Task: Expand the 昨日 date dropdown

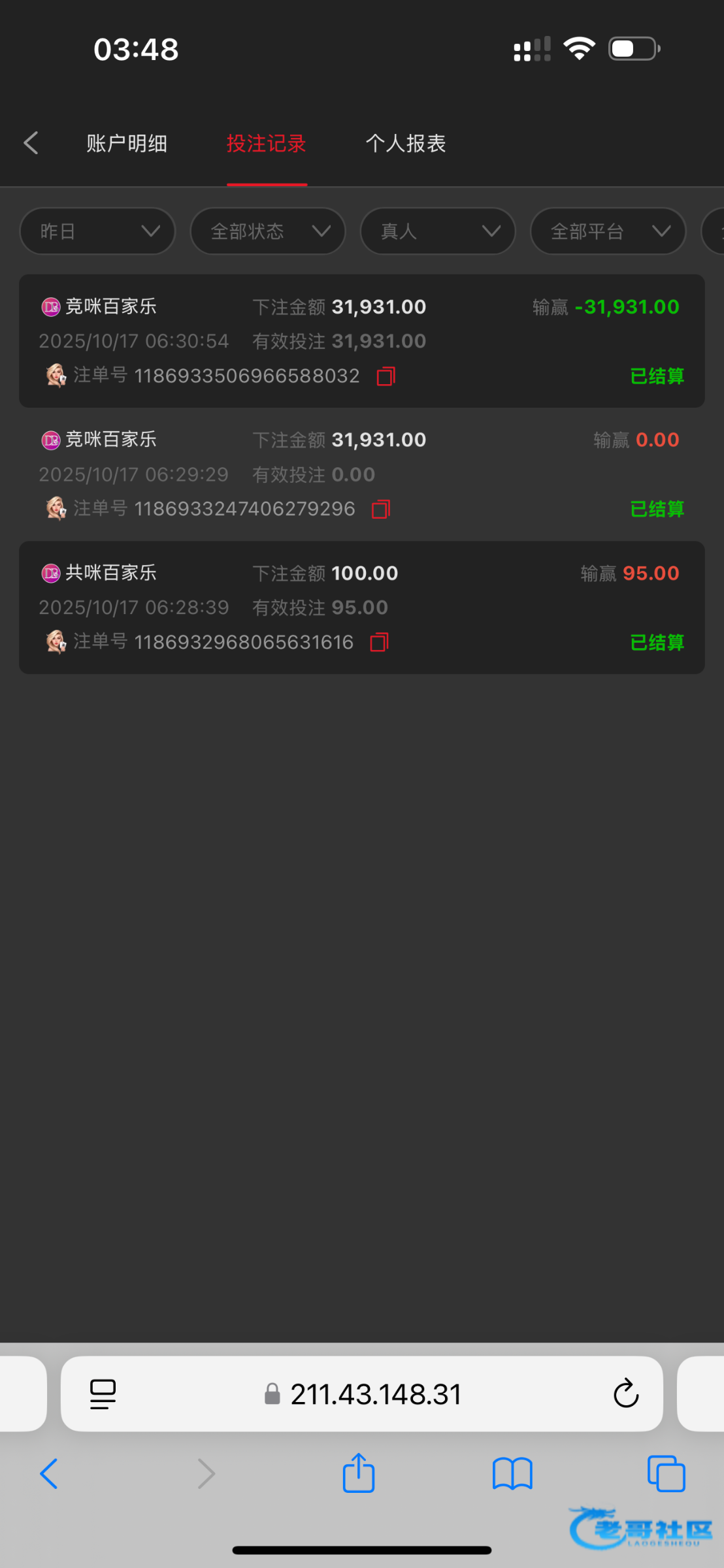Action: coord(97,231)
